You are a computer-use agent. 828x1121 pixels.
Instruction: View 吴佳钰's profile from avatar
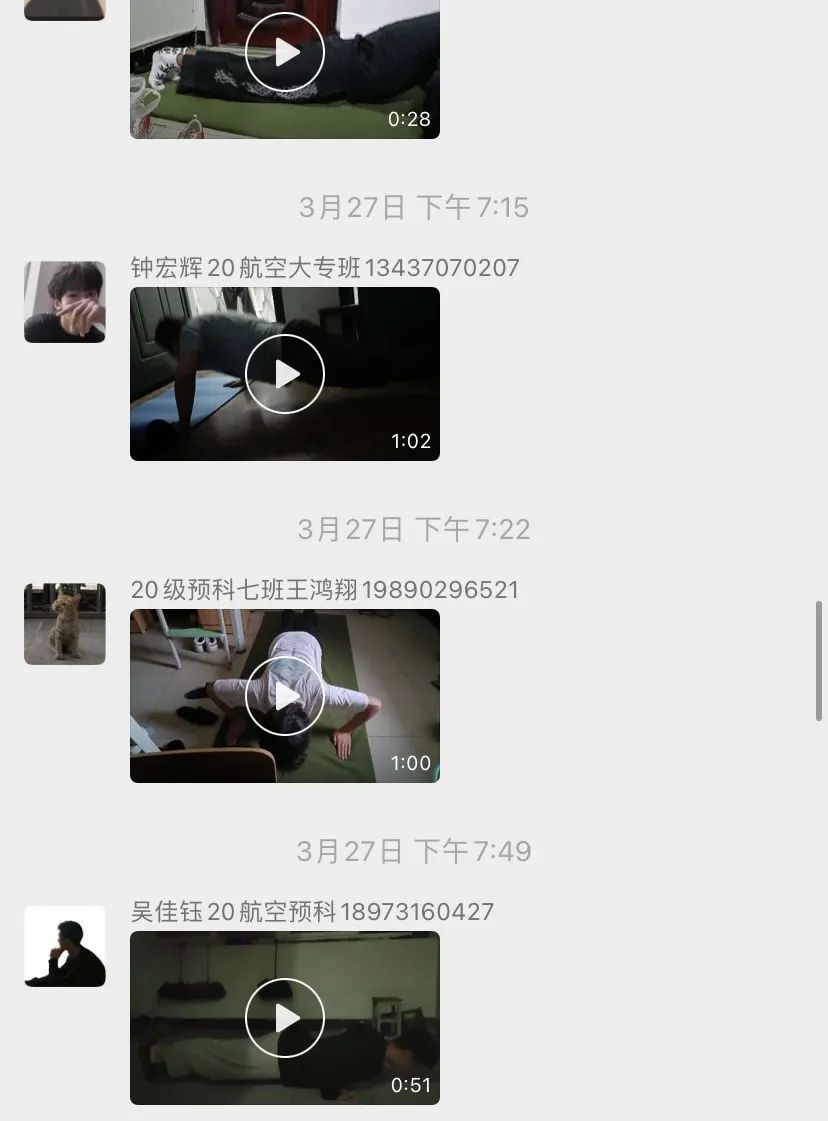coord(65,946)
